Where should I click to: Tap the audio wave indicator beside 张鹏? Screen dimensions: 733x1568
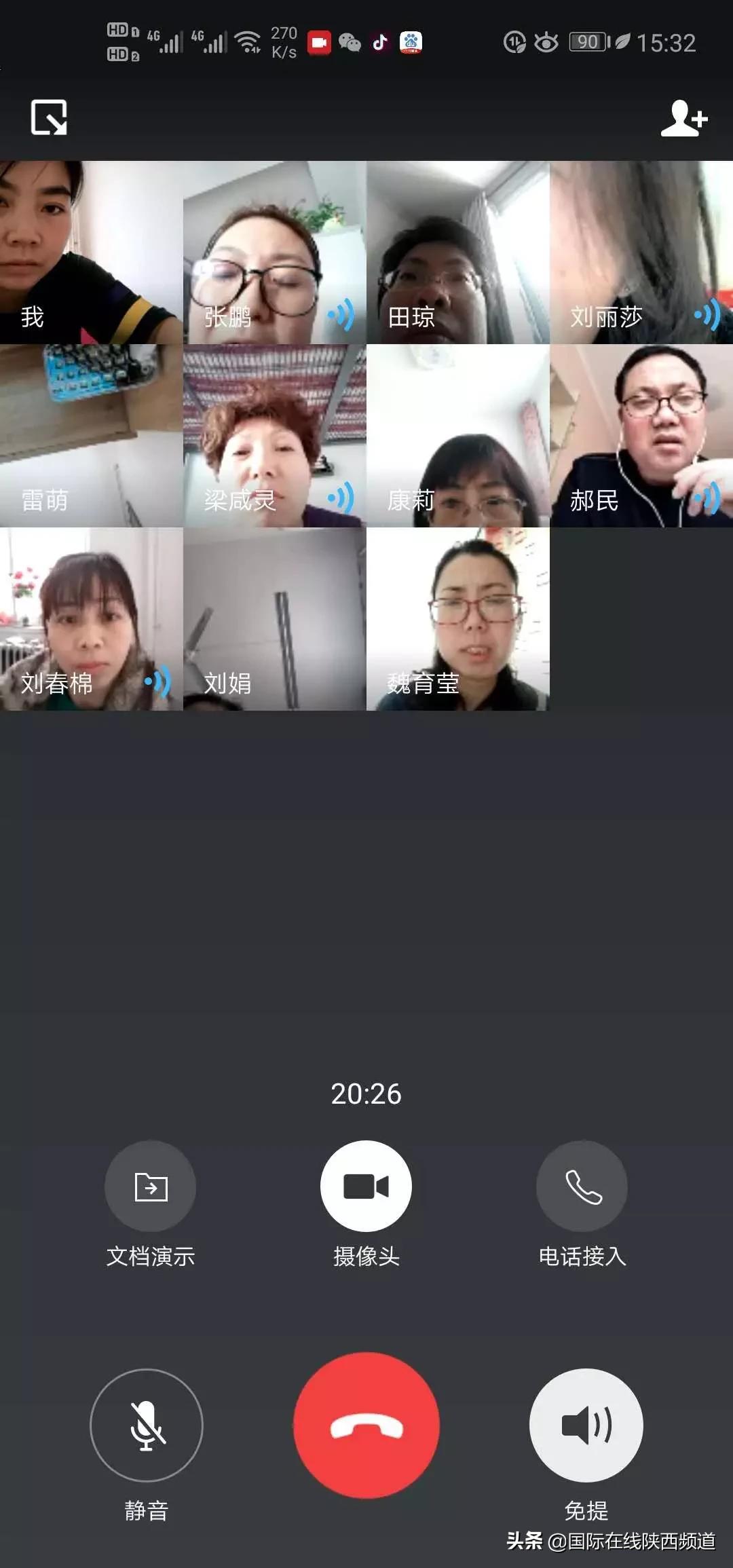(341, 313)
